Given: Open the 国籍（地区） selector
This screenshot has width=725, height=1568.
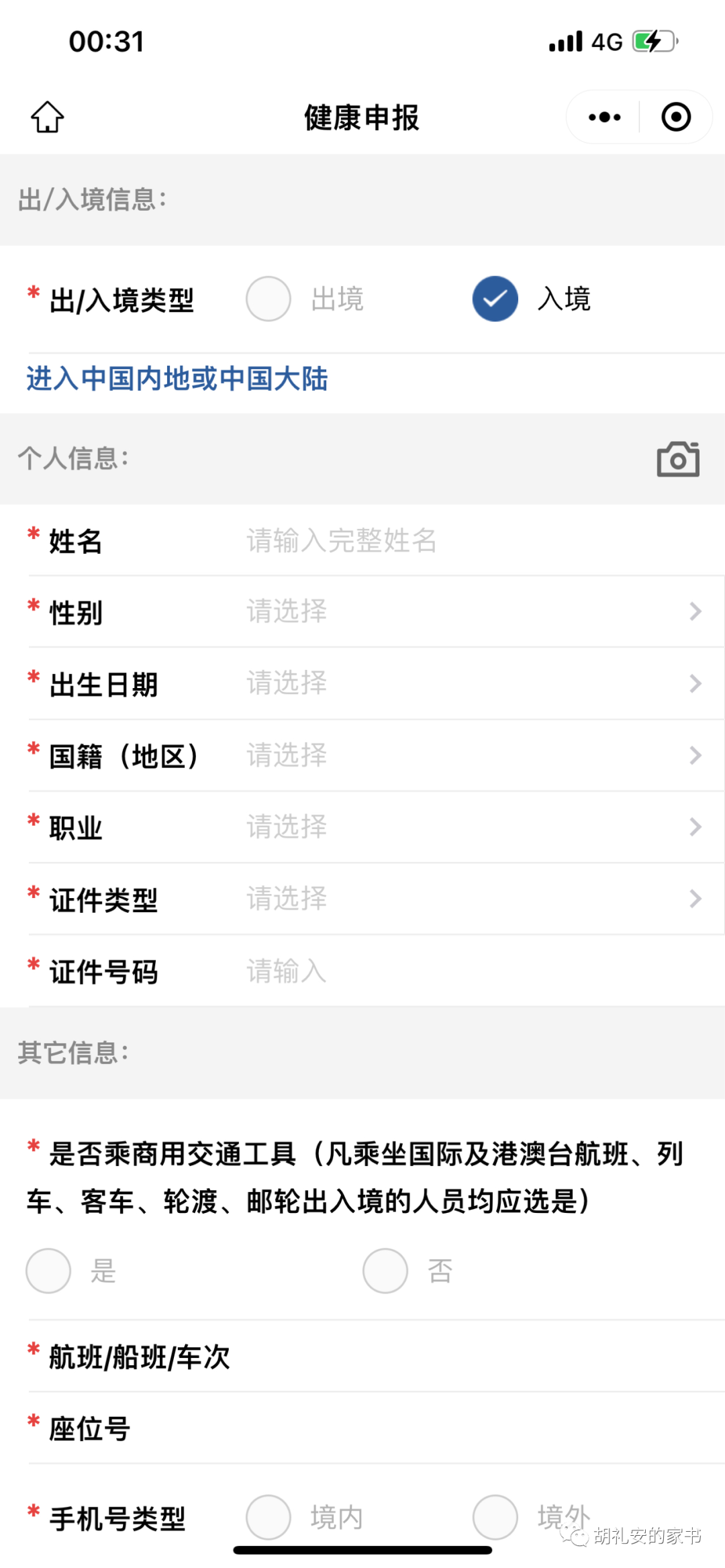Looking at the screenshot, I should tap(470, 755).
